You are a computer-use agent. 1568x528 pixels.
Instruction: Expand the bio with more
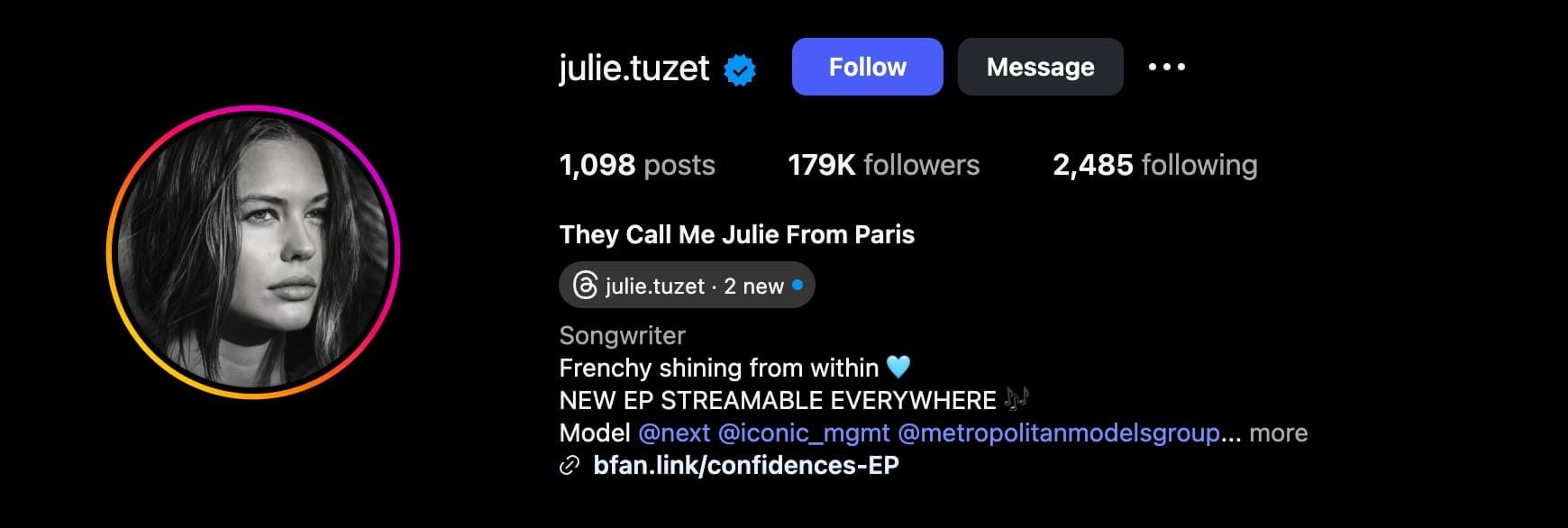coord(1278,433)
